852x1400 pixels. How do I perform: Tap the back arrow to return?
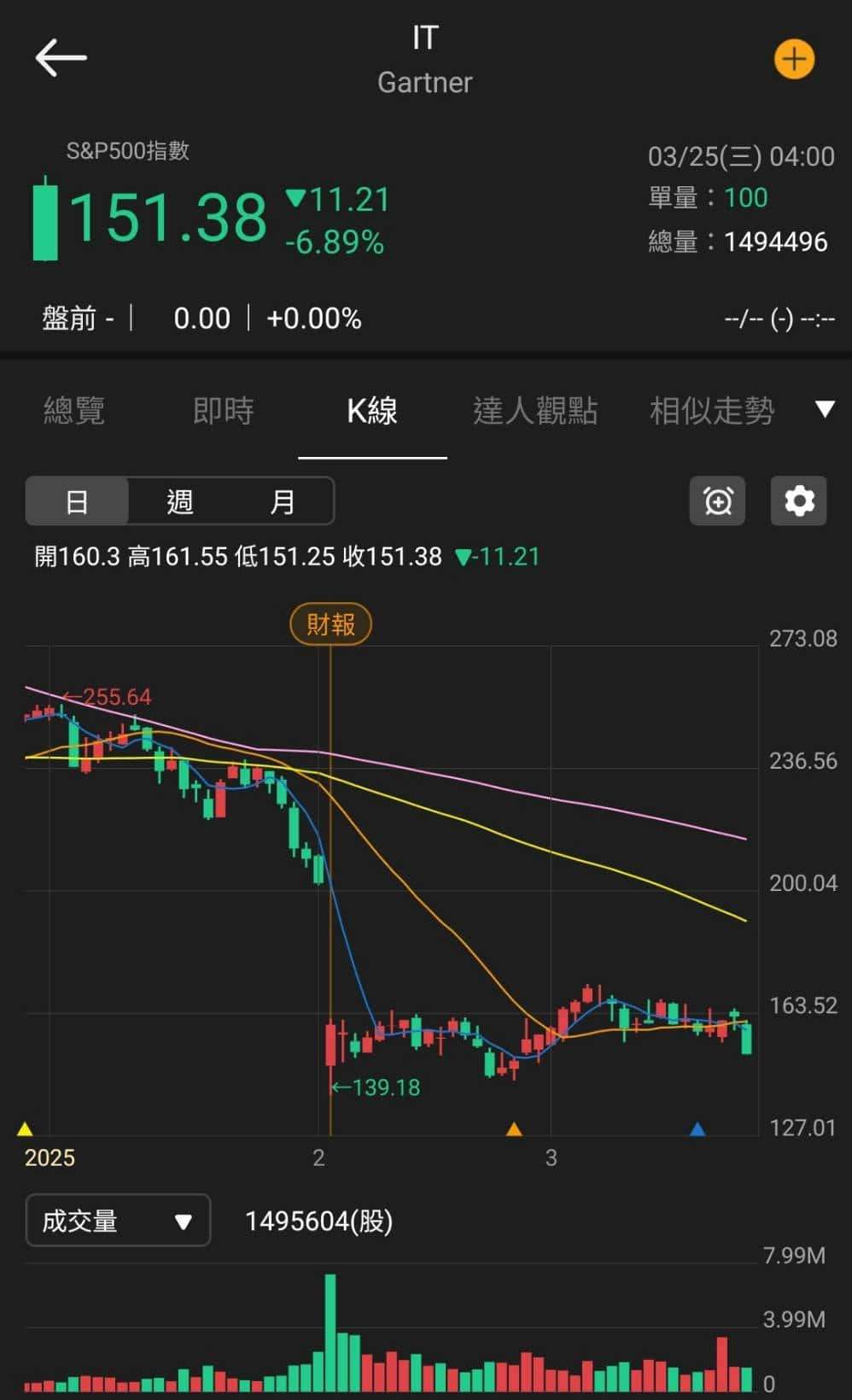pyautogui.click(x=61, y=57)
